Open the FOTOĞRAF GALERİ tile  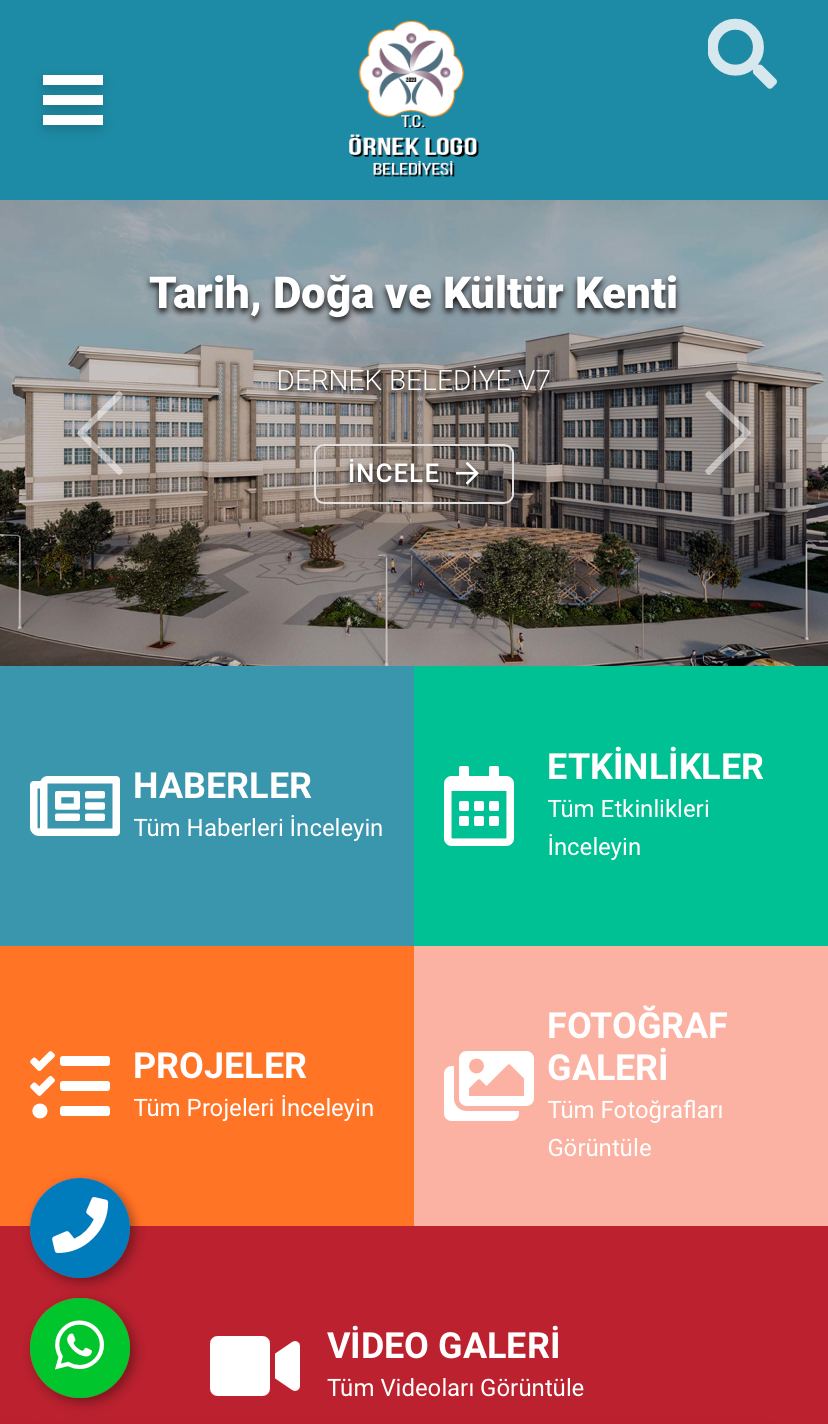[620, 1085]
